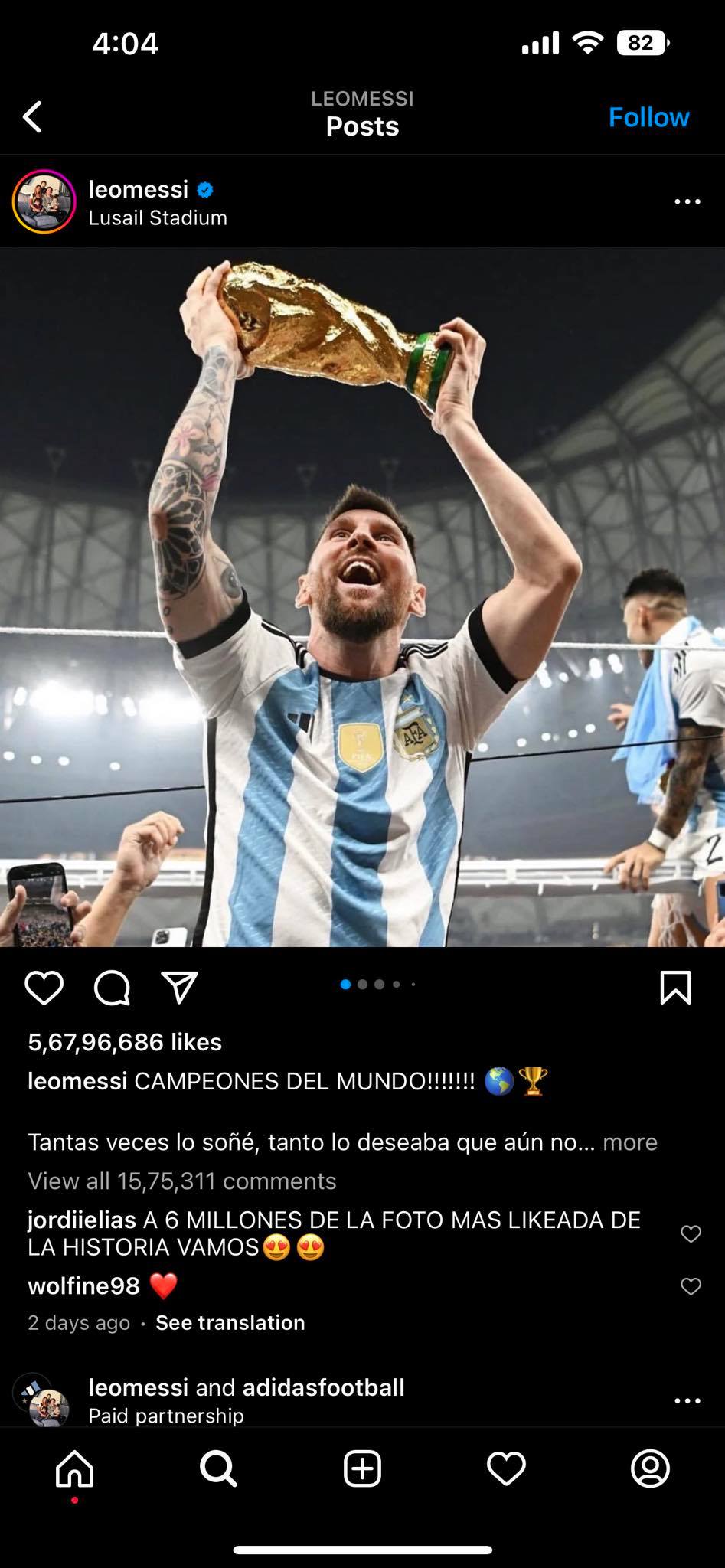
Task: Open comments via the speech bubble icon
Action: tap(112, 988)
